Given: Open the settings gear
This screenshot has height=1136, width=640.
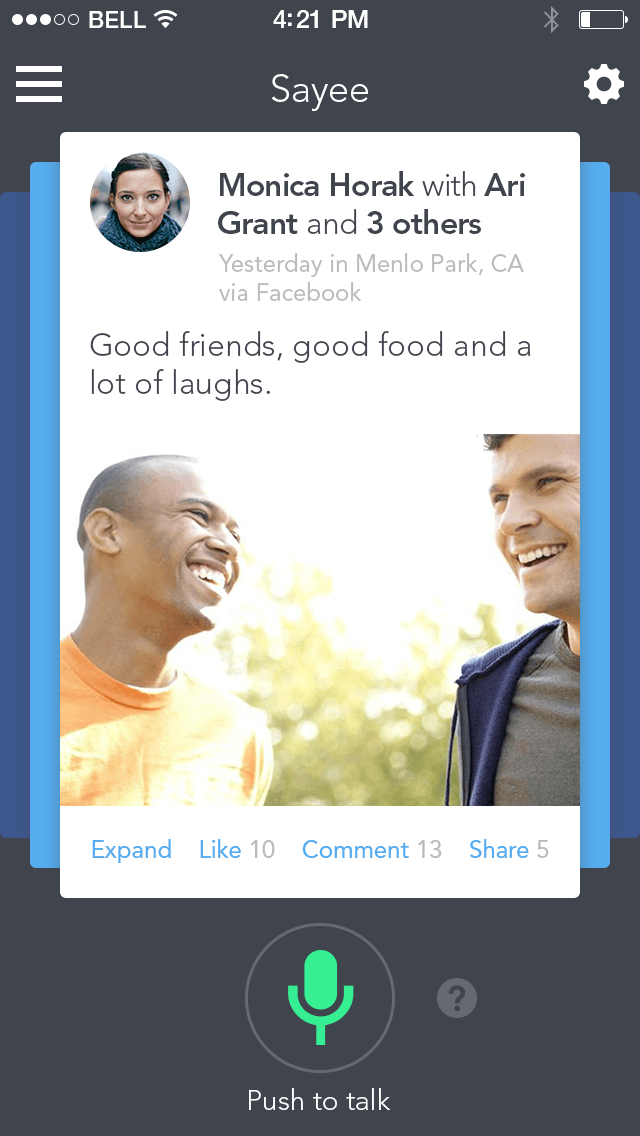Looking at the screenshot, I should 603,86.
